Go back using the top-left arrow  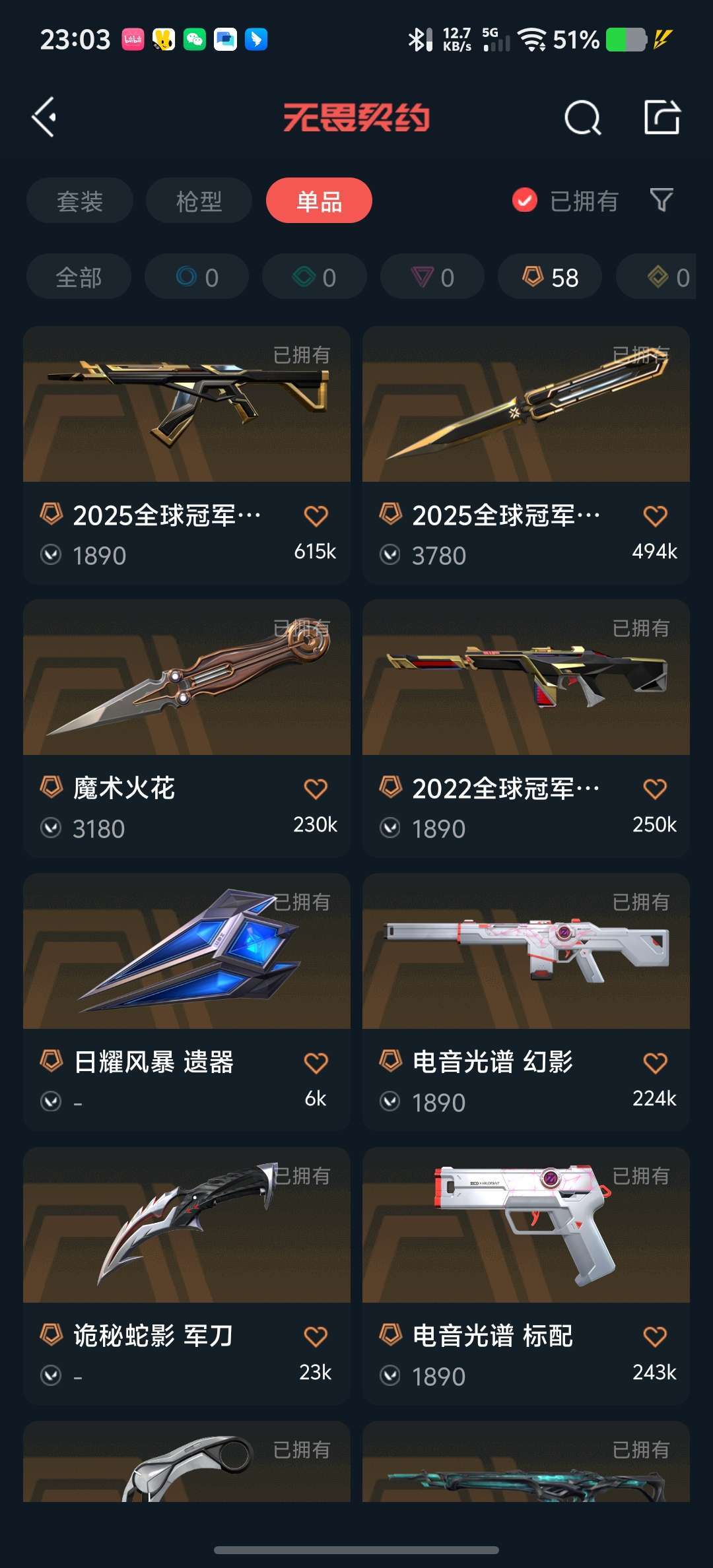click(x=45, y=118)
